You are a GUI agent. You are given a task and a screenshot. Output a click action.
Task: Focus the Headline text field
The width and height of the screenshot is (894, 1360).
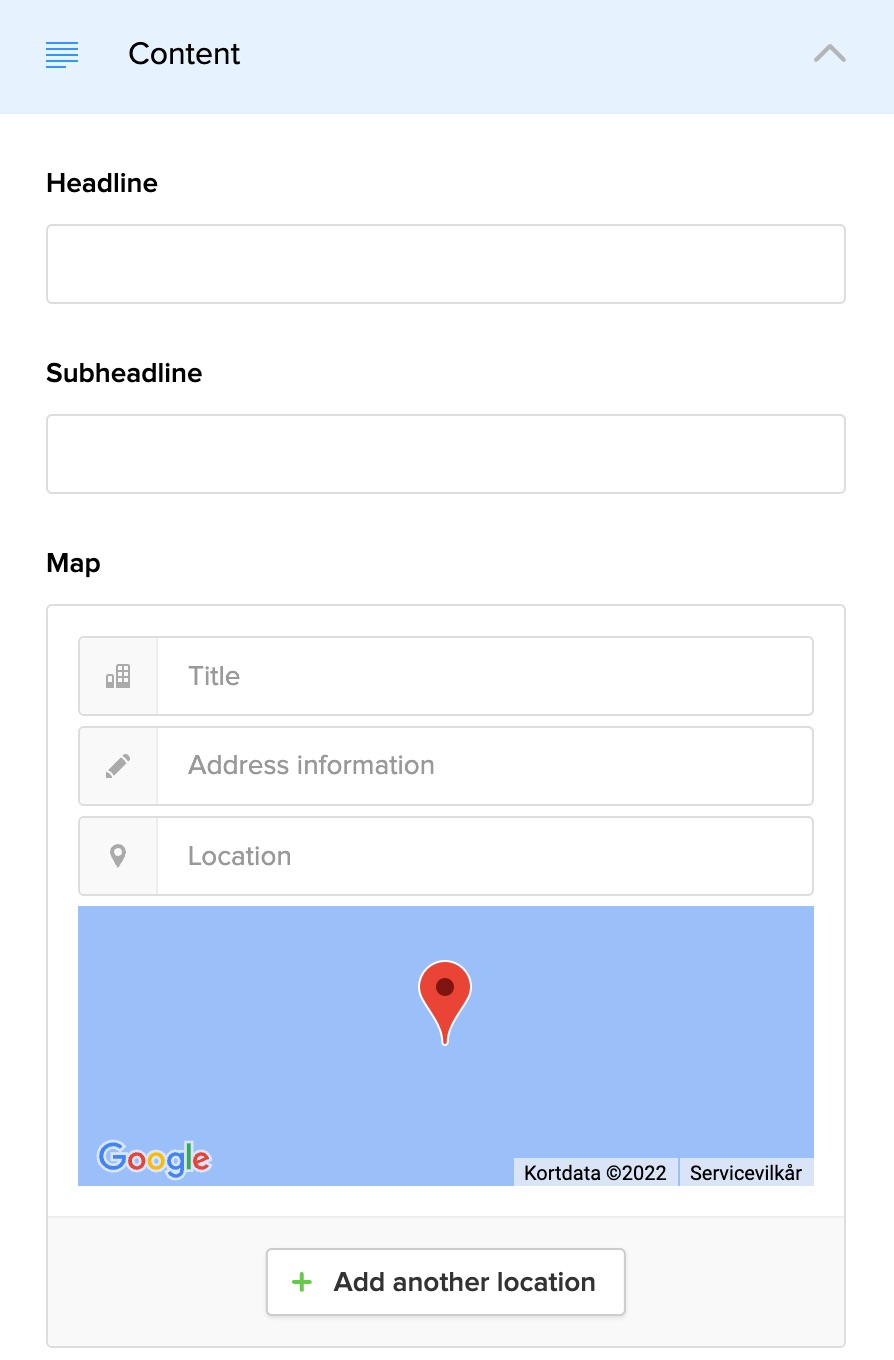[446, 264]
